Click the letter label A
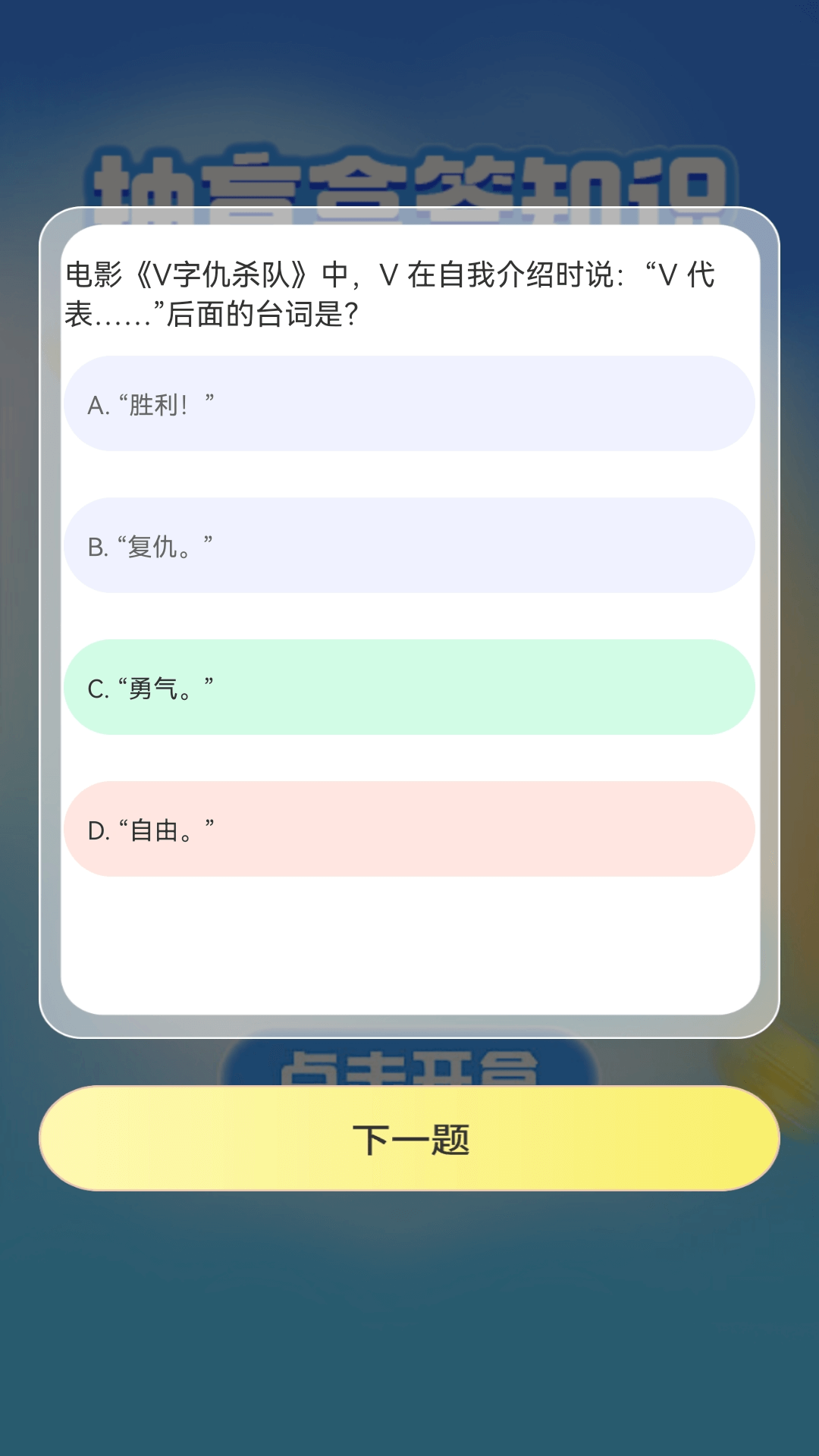Image resolution: width=819 pixels, height=1456 pixels. point(97,404)
